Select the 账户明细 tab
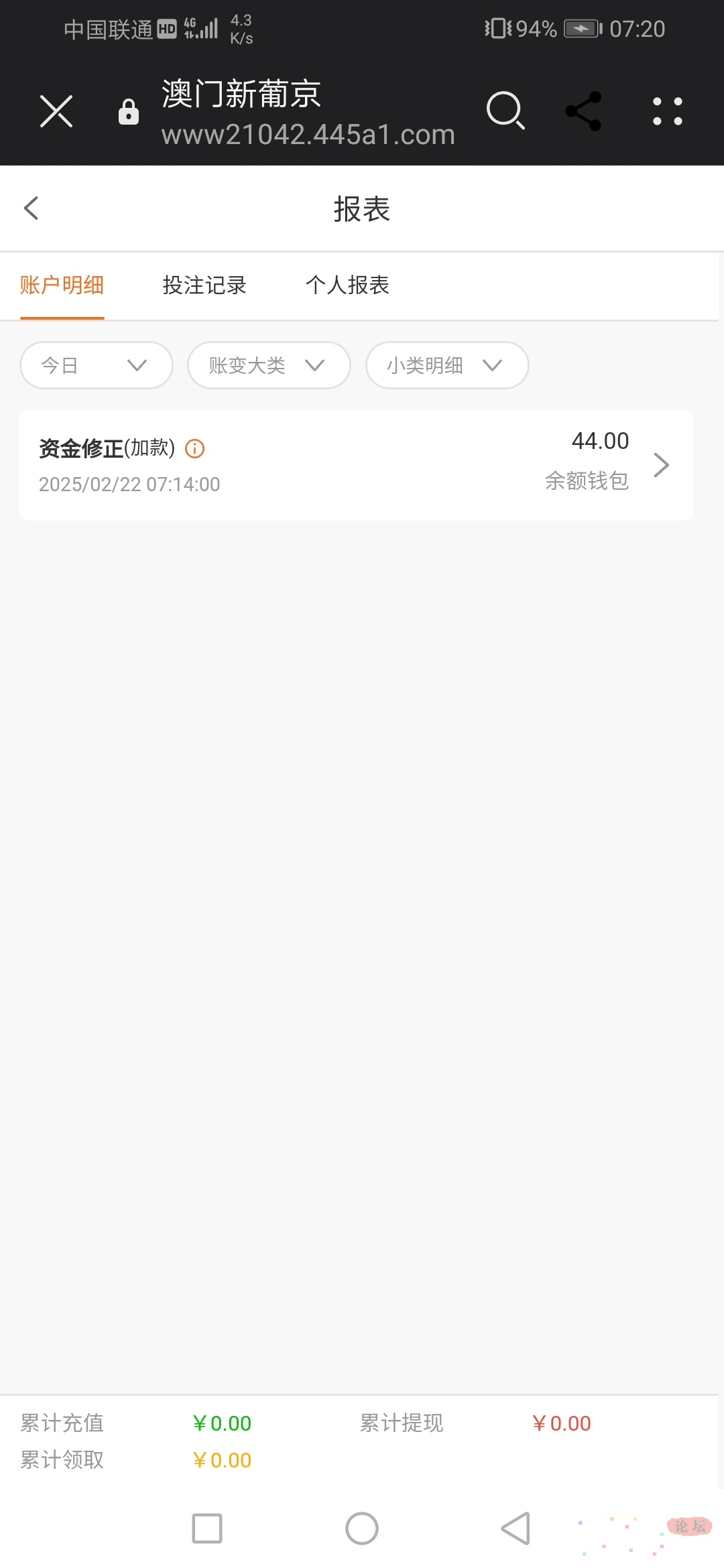 [62, 285]
